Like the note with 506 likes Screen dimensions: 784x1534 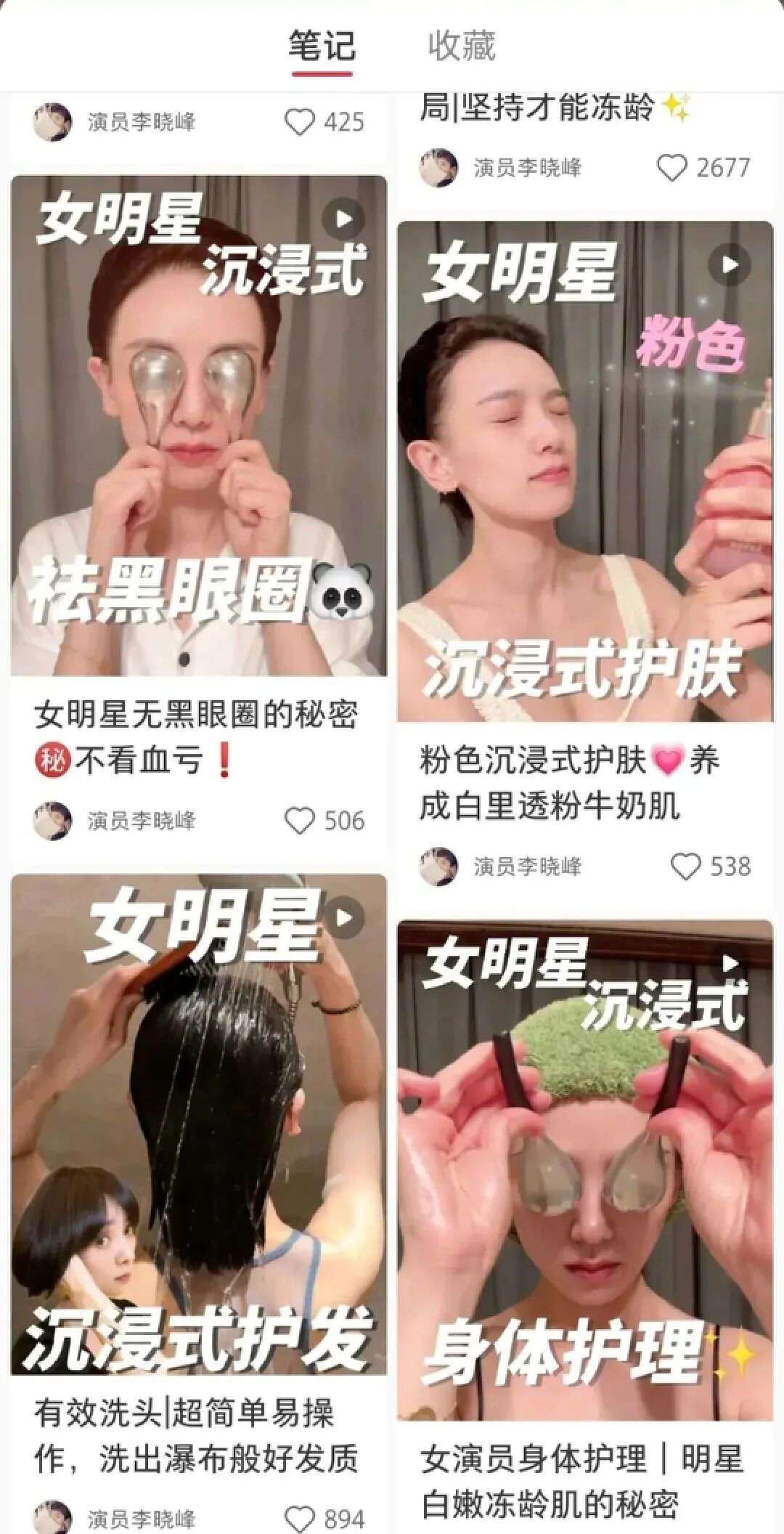[x=299, y=821]
